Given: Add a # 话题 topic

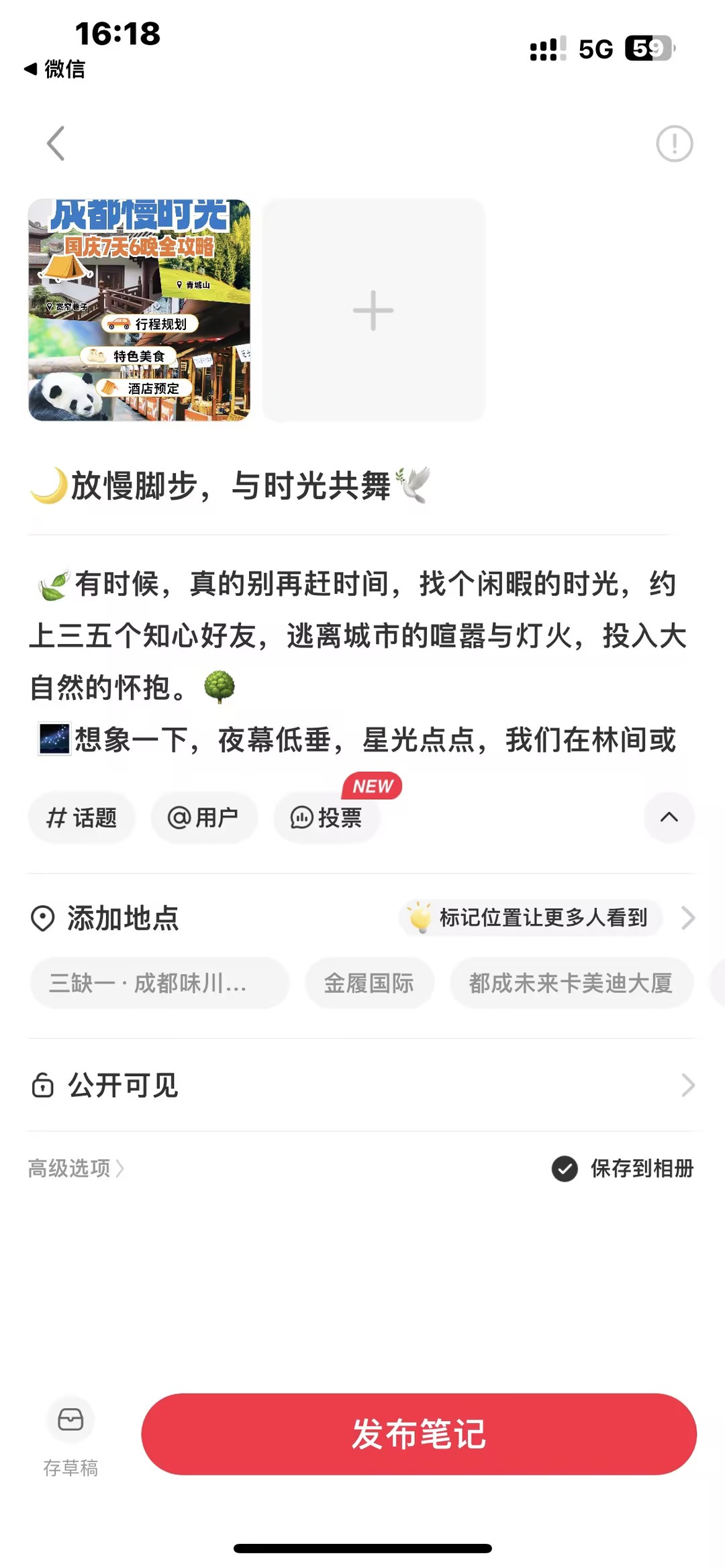Looking at the screenshot, I should [x=81, y=817].
